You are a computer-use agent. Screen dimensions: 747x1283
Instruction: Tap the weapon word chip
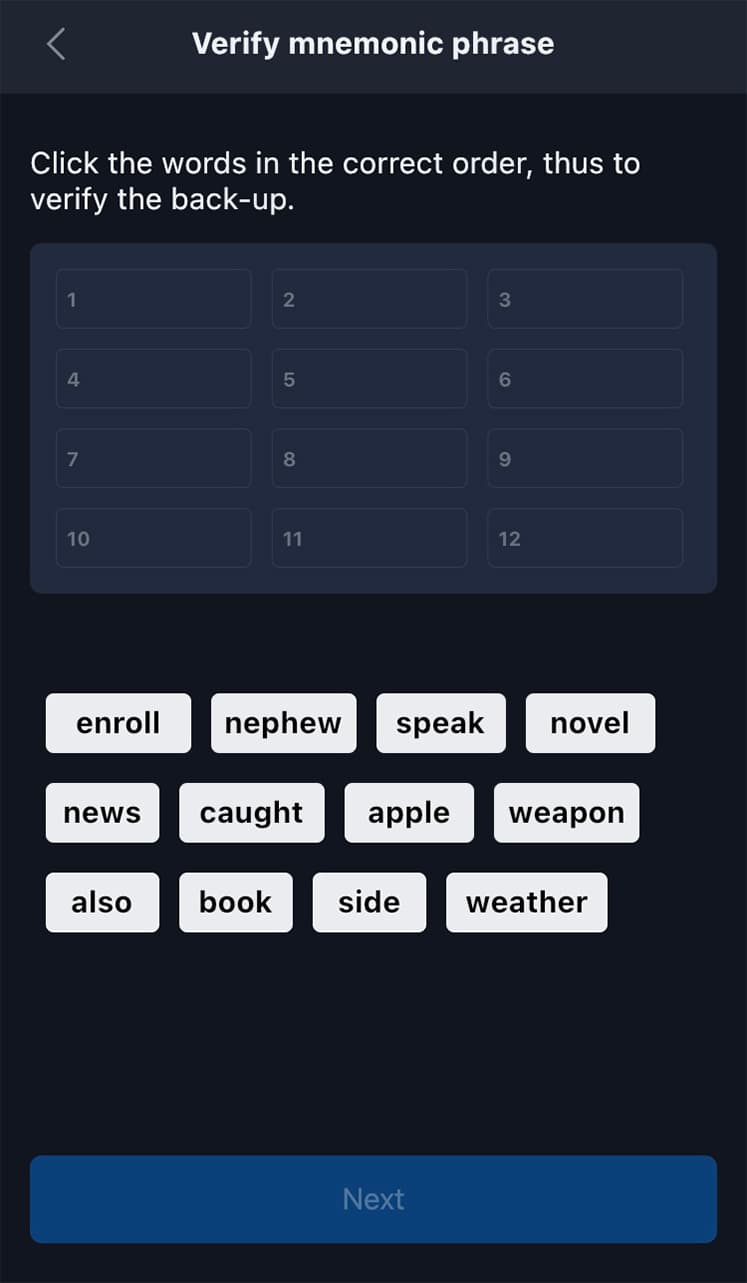566,813
